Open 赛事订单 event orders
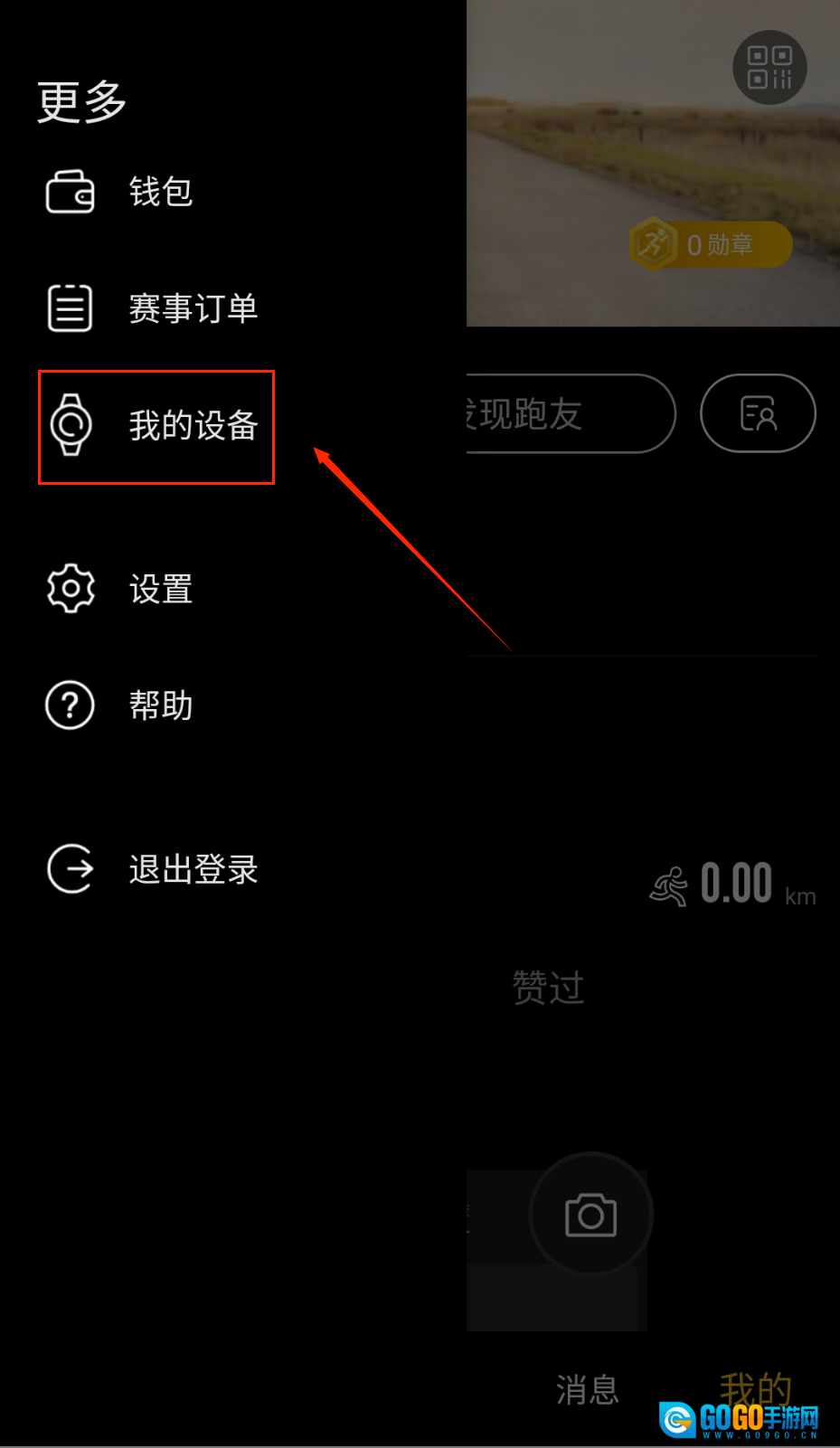The width and height of the screenshot is (840, 1448). tap(154, 308)
